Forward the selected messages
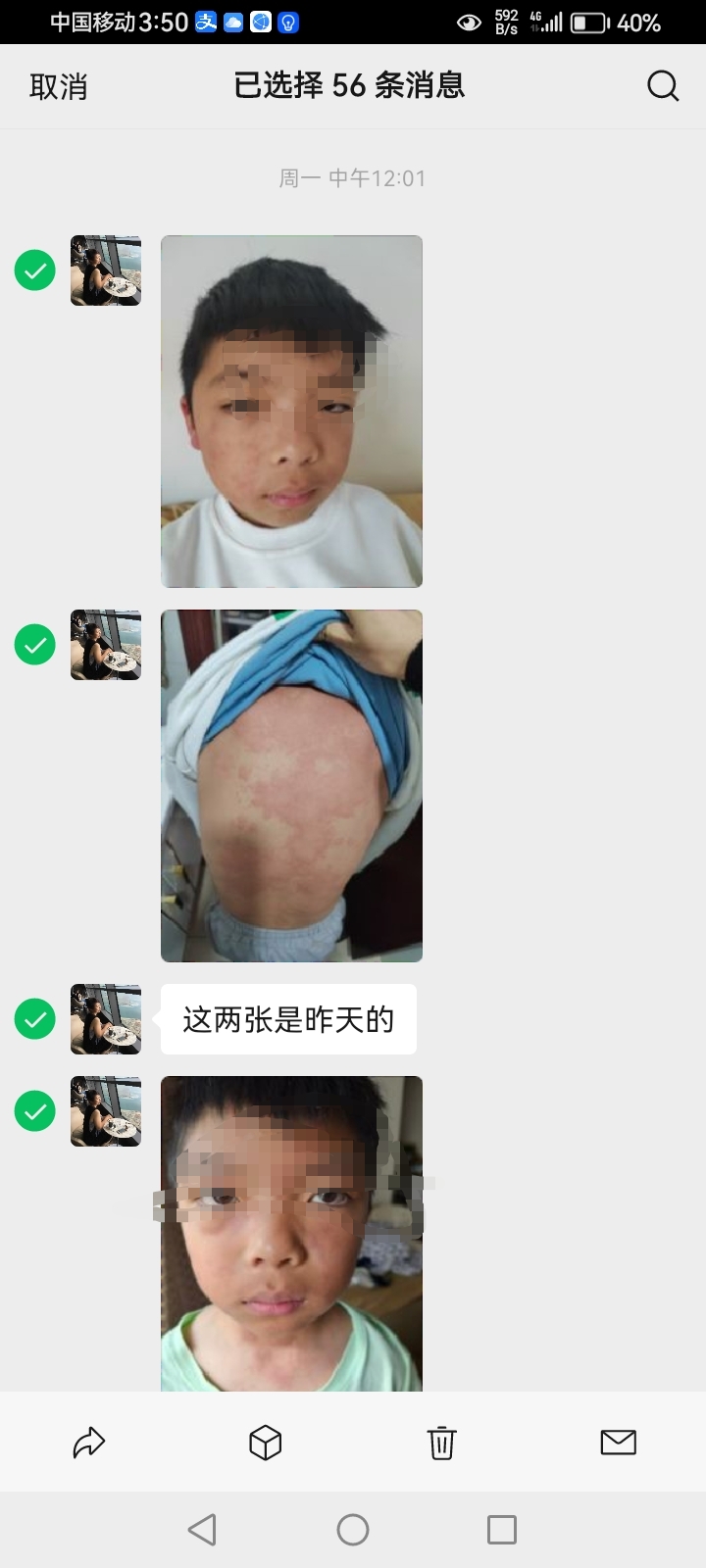This screenshot has height=1568, width=706. click(x=89, y=1442)
